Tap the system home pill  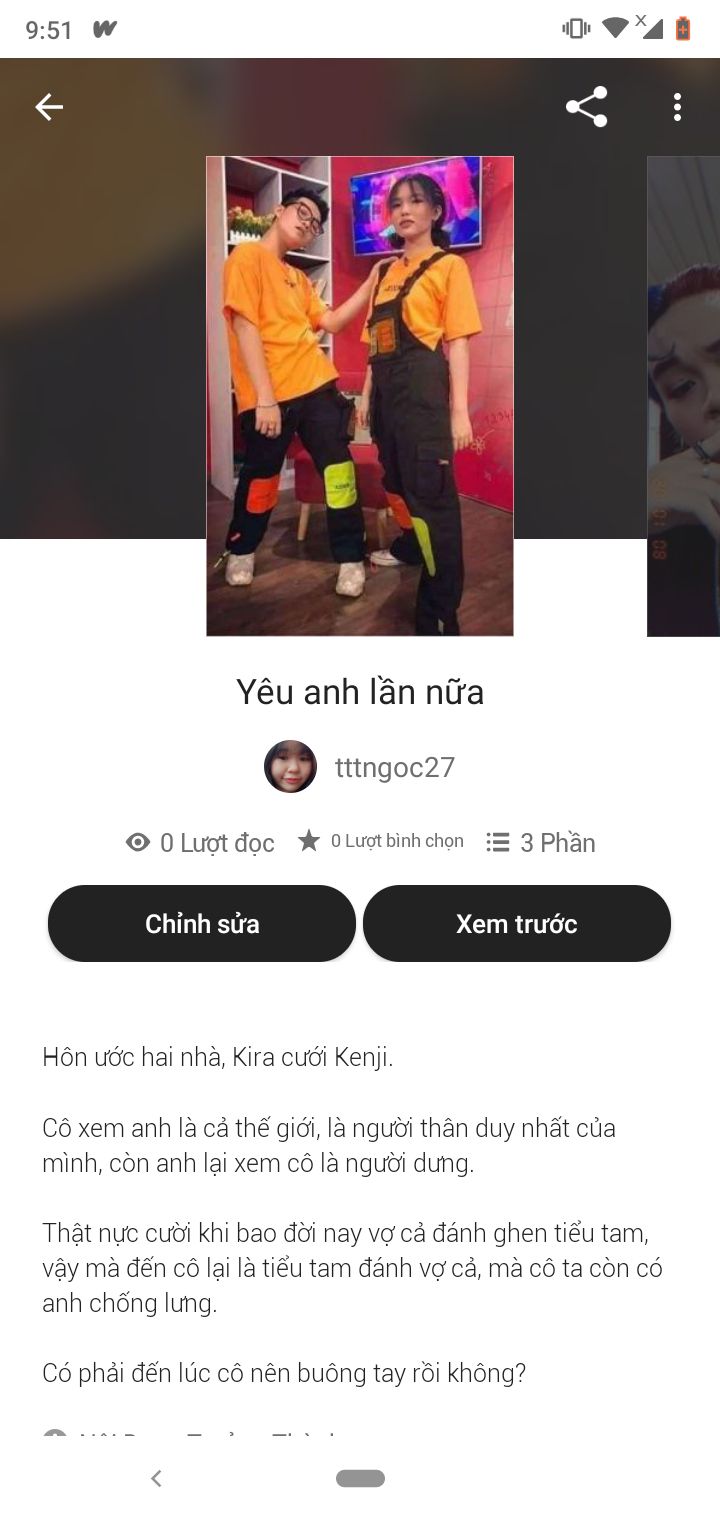(361, 1478)
